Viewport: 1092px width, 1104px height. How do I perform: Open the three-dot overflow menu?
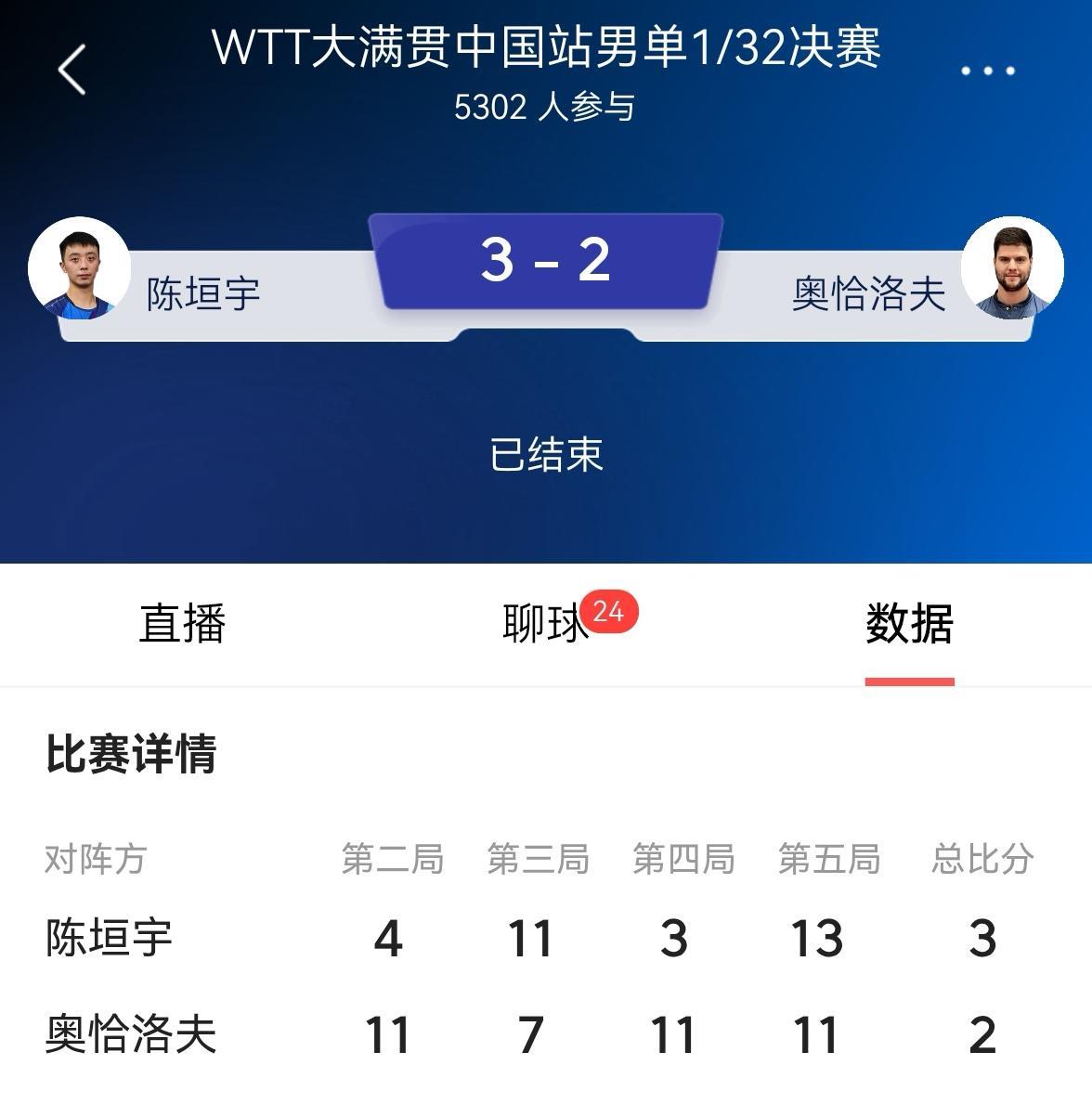pyautogui.click(x=987, y=71)
